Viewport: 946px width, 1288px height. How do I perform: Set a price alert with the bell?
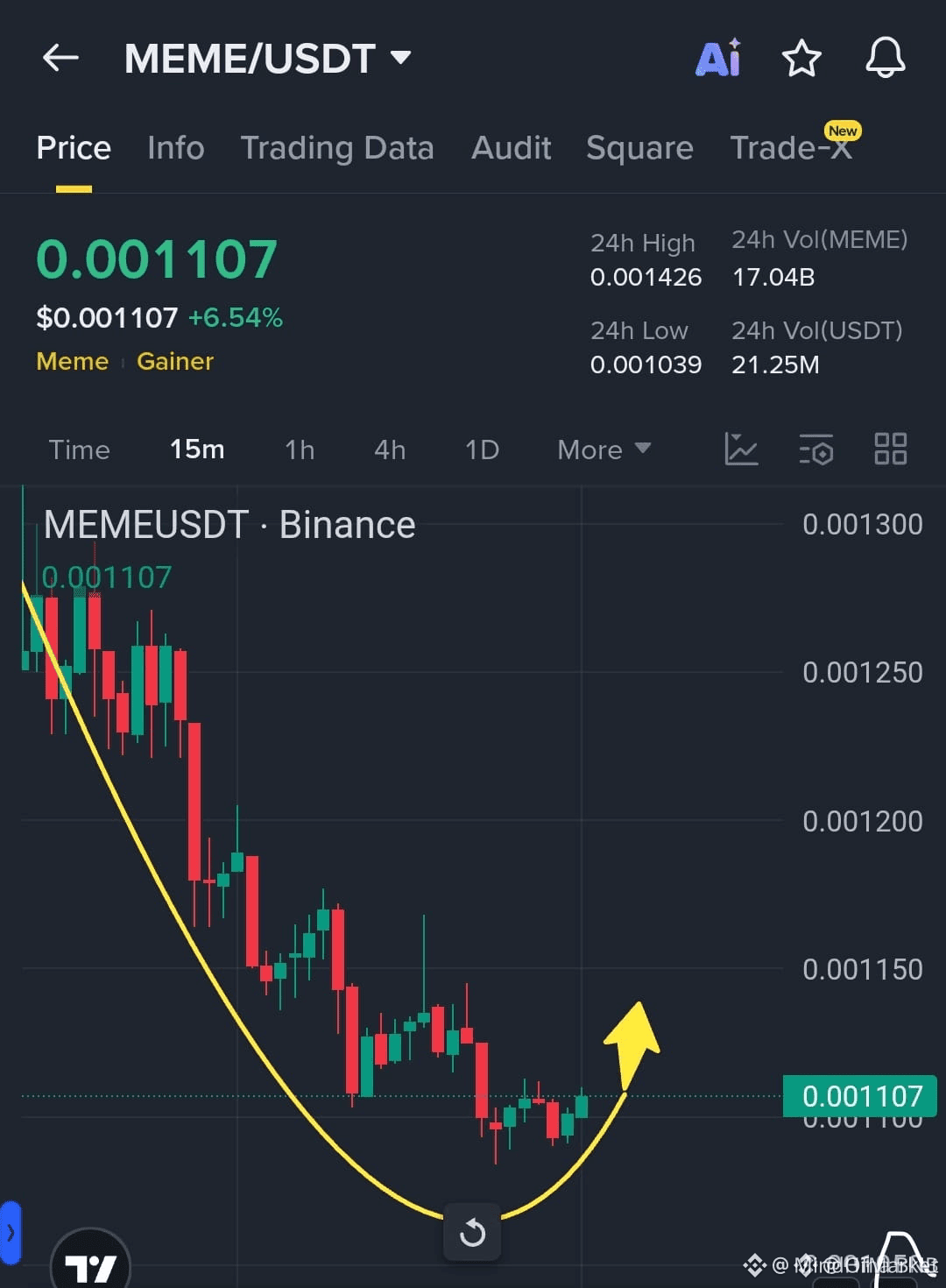[885, 58]
